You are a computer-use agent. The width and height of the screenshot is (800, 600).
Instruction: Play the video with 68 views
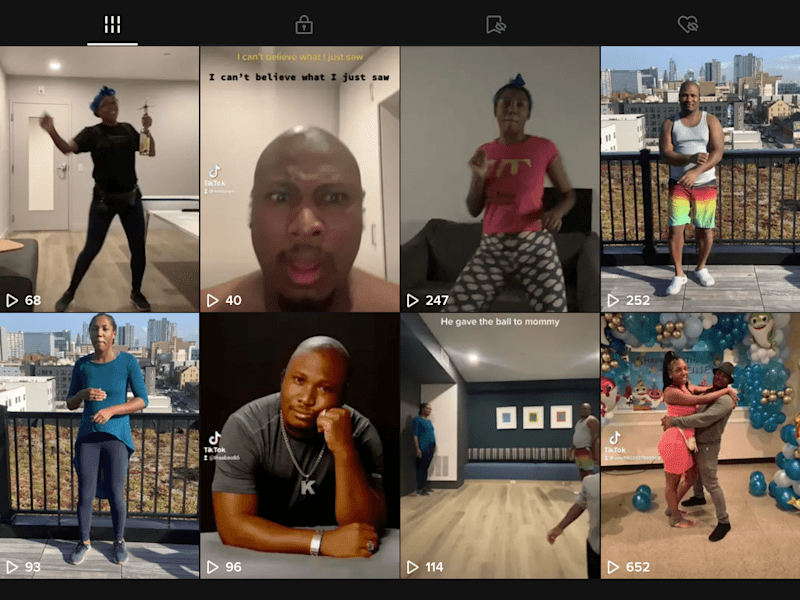(99, 180)
